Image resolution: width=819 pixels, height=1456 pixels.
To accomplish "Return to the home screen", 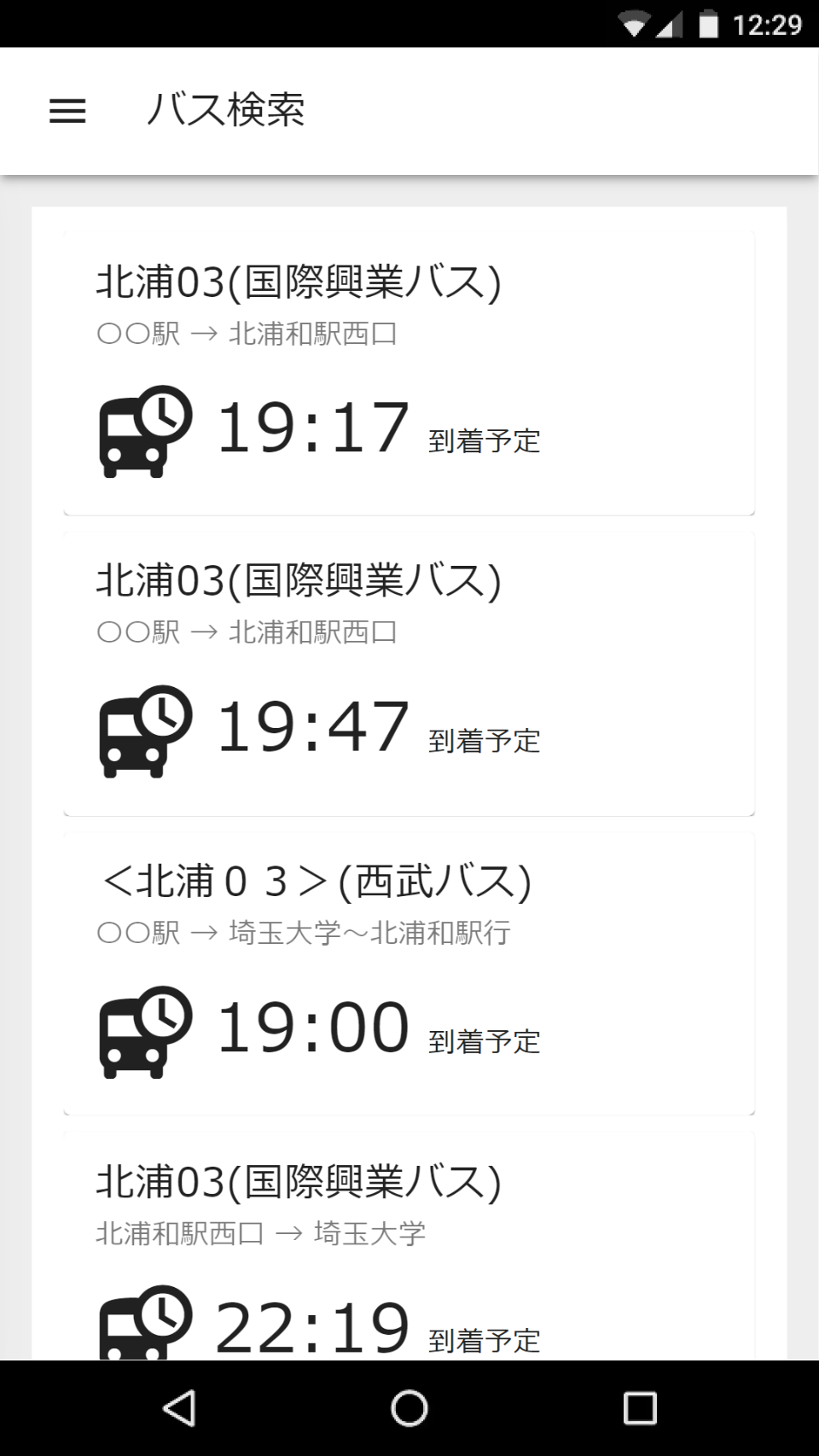I will 409,1408.
